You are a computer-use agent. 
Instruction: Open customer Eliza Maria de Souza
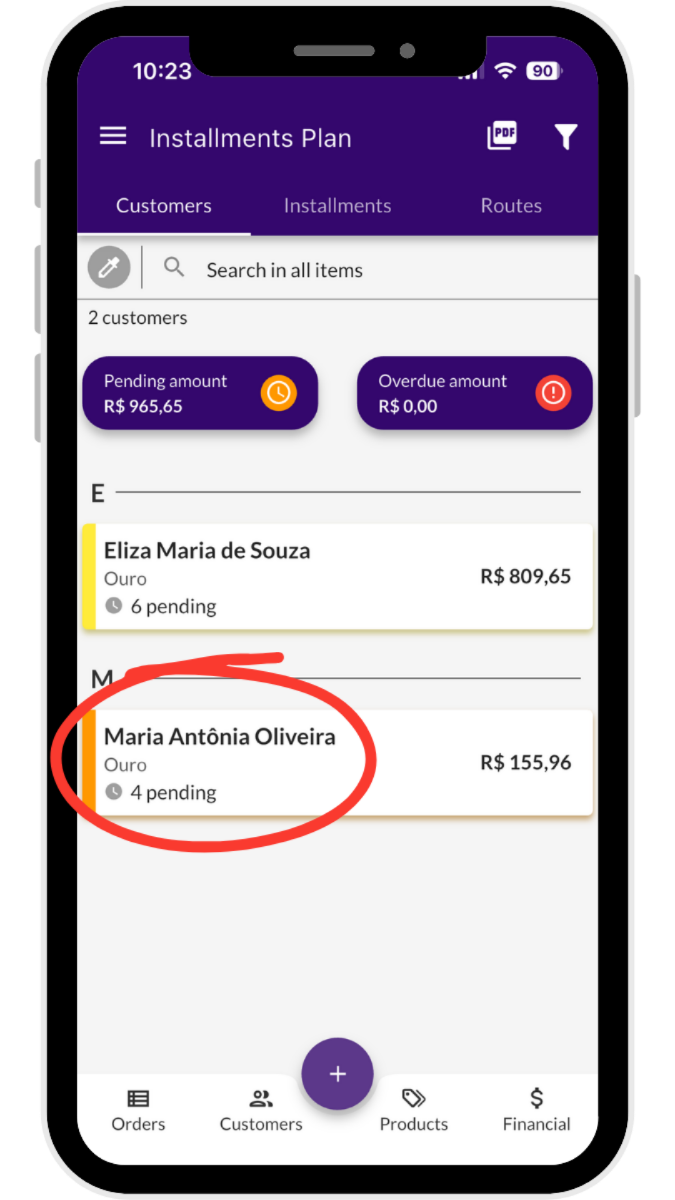(x=338, y=577)
